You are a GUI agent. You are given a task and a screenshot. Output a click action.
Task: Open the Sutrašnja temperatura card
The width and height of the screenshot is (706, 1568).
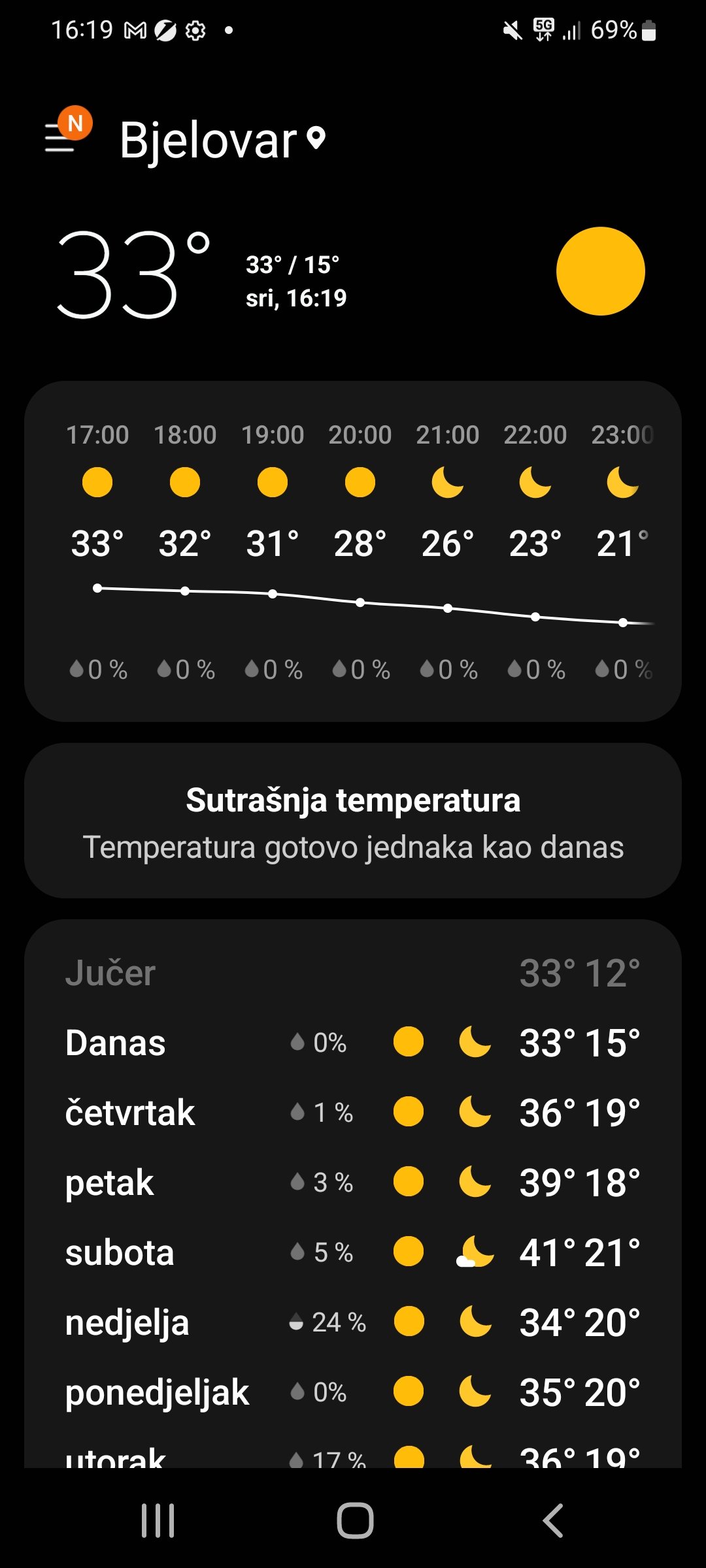pos(353,821)
